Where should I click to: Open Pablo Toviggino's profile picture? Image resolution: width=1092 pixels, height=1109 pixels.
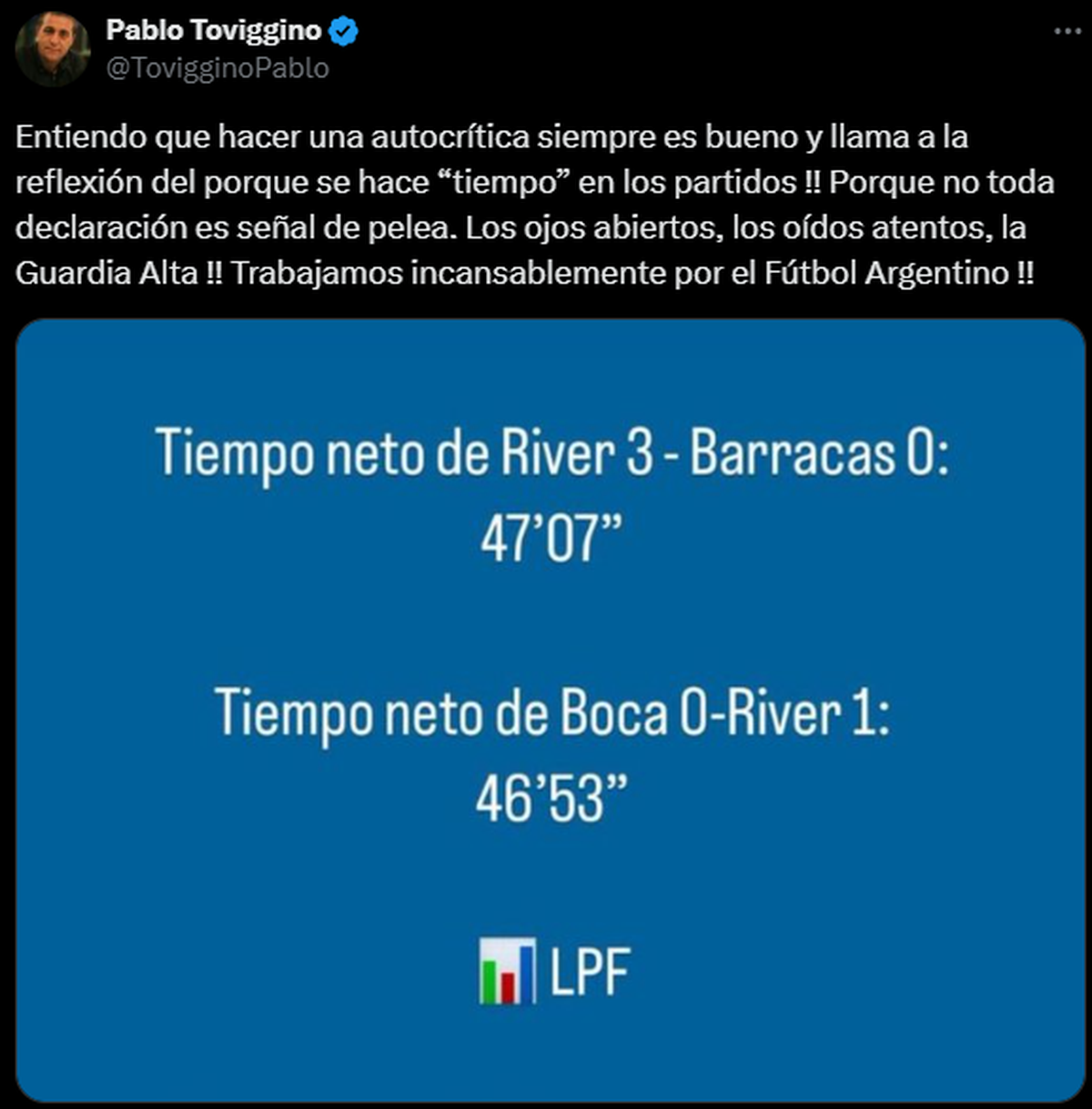(53, 49)
